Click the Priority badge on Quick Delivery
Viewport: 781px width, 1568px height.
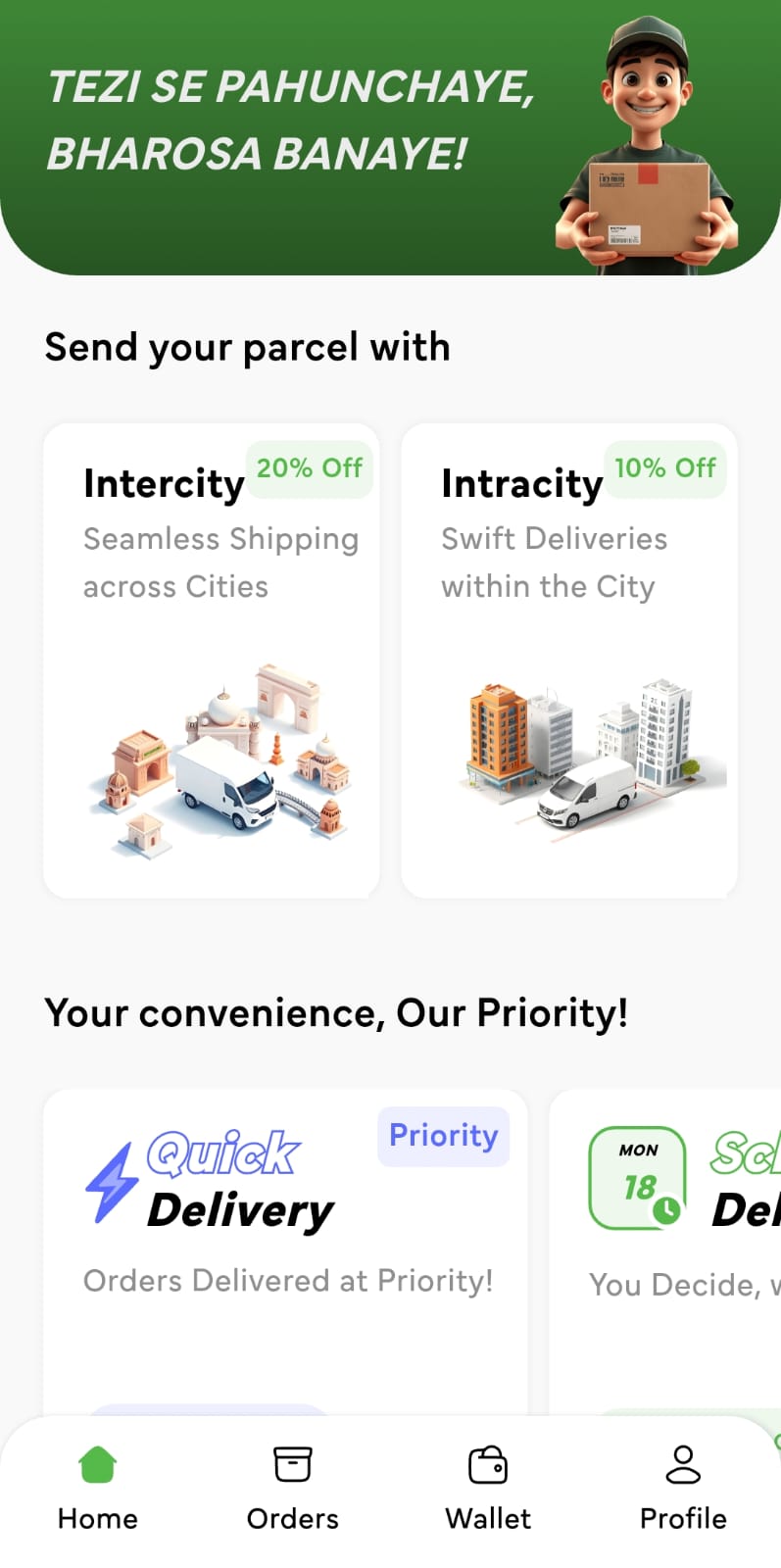443,1136
